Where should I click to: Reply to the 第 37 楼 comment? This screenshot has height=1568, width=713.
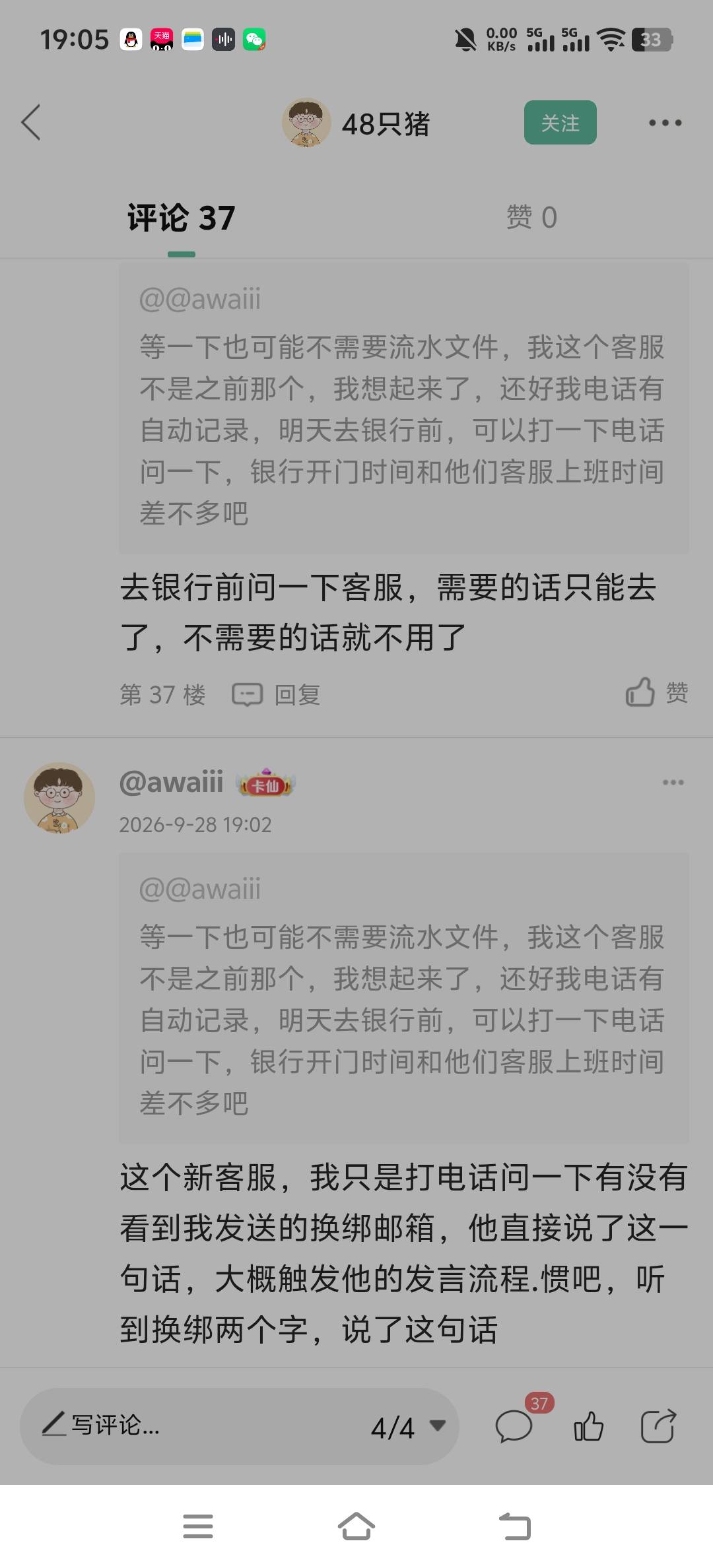(x=277, y=694)
